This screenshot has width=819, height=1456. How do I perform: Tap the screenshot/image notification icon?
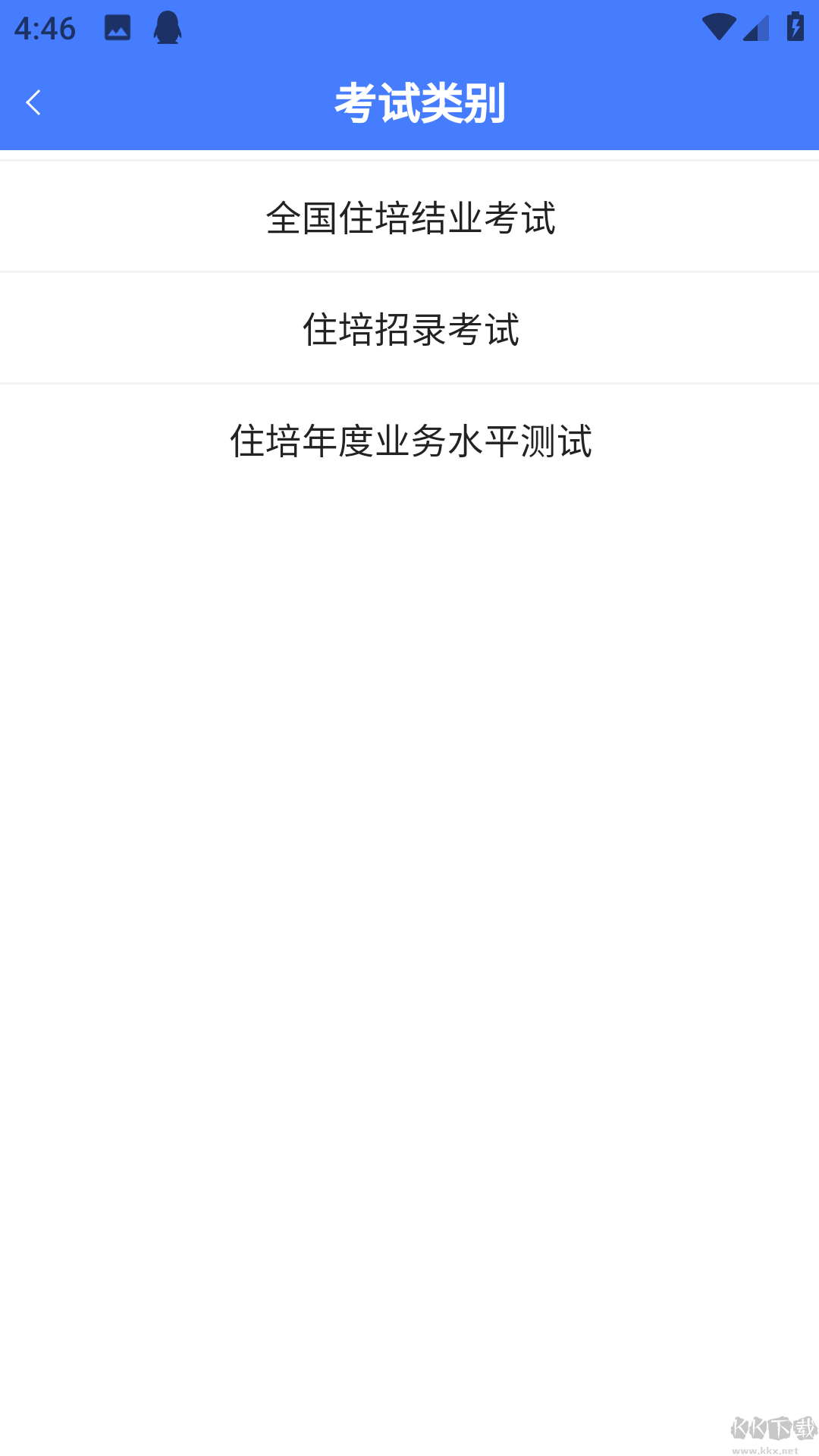pos(118,28)
